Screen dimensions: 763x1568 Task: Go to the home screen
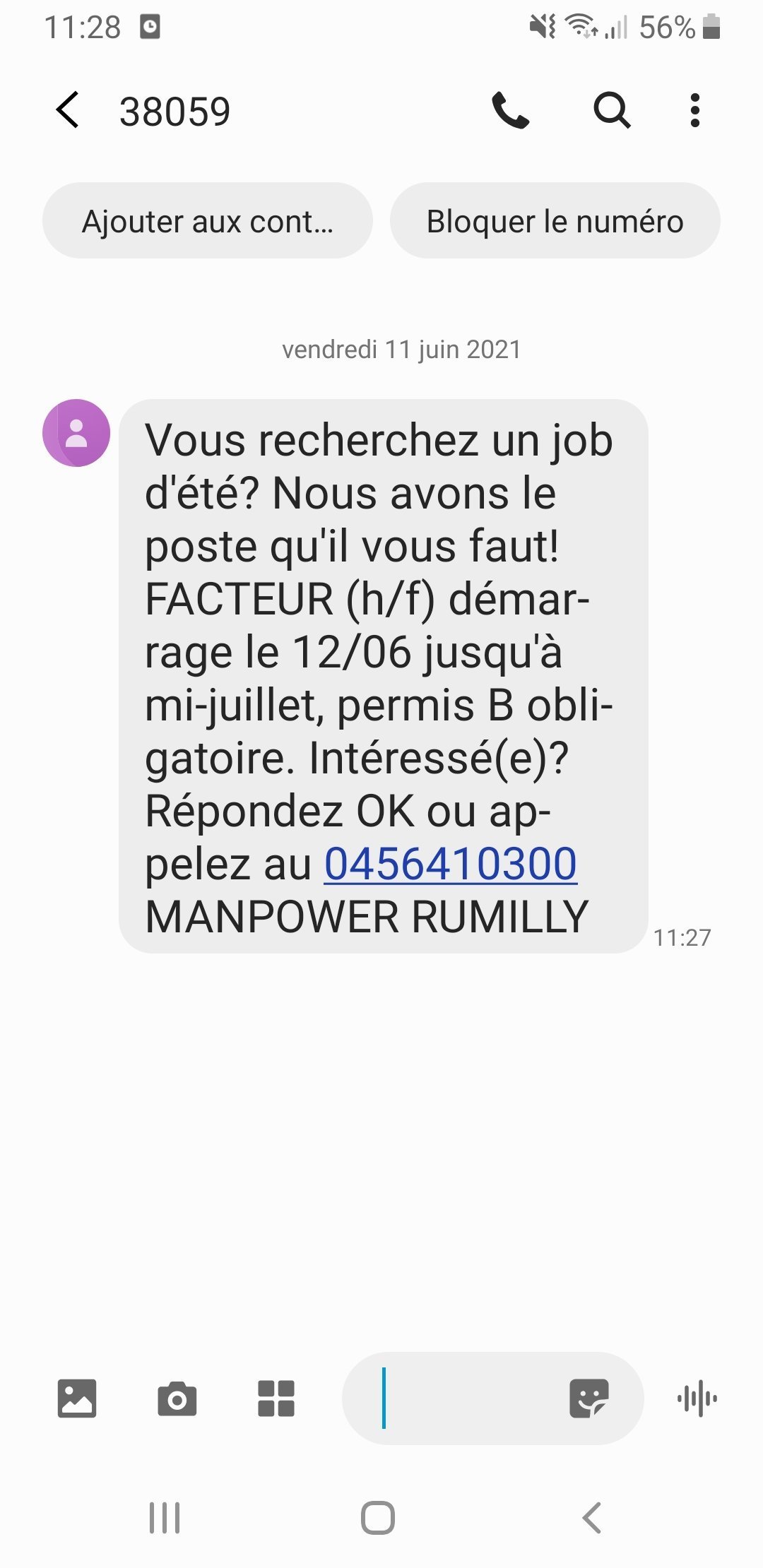coord(378,1517)
